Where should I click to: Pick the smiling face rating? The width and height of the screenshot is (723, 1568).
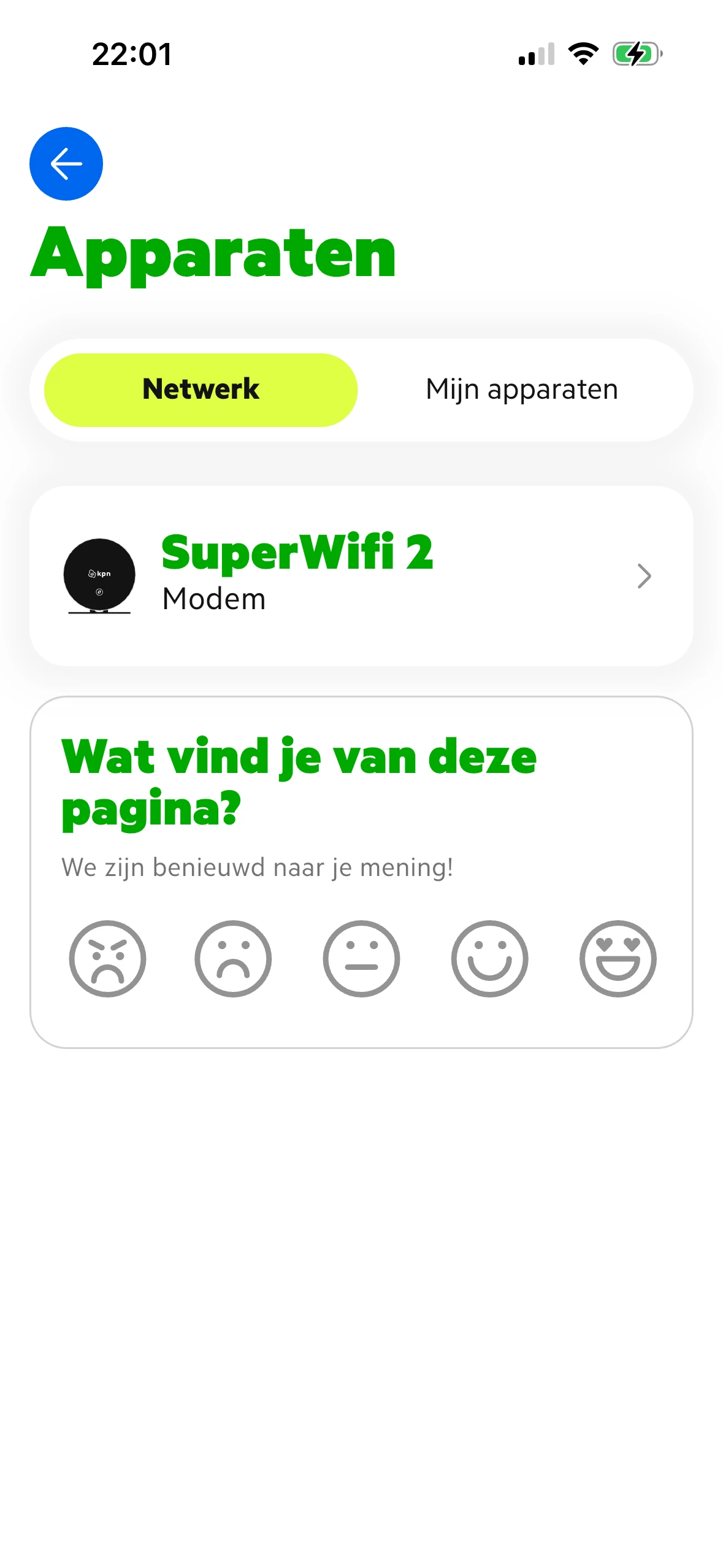(x=489, y=958)
